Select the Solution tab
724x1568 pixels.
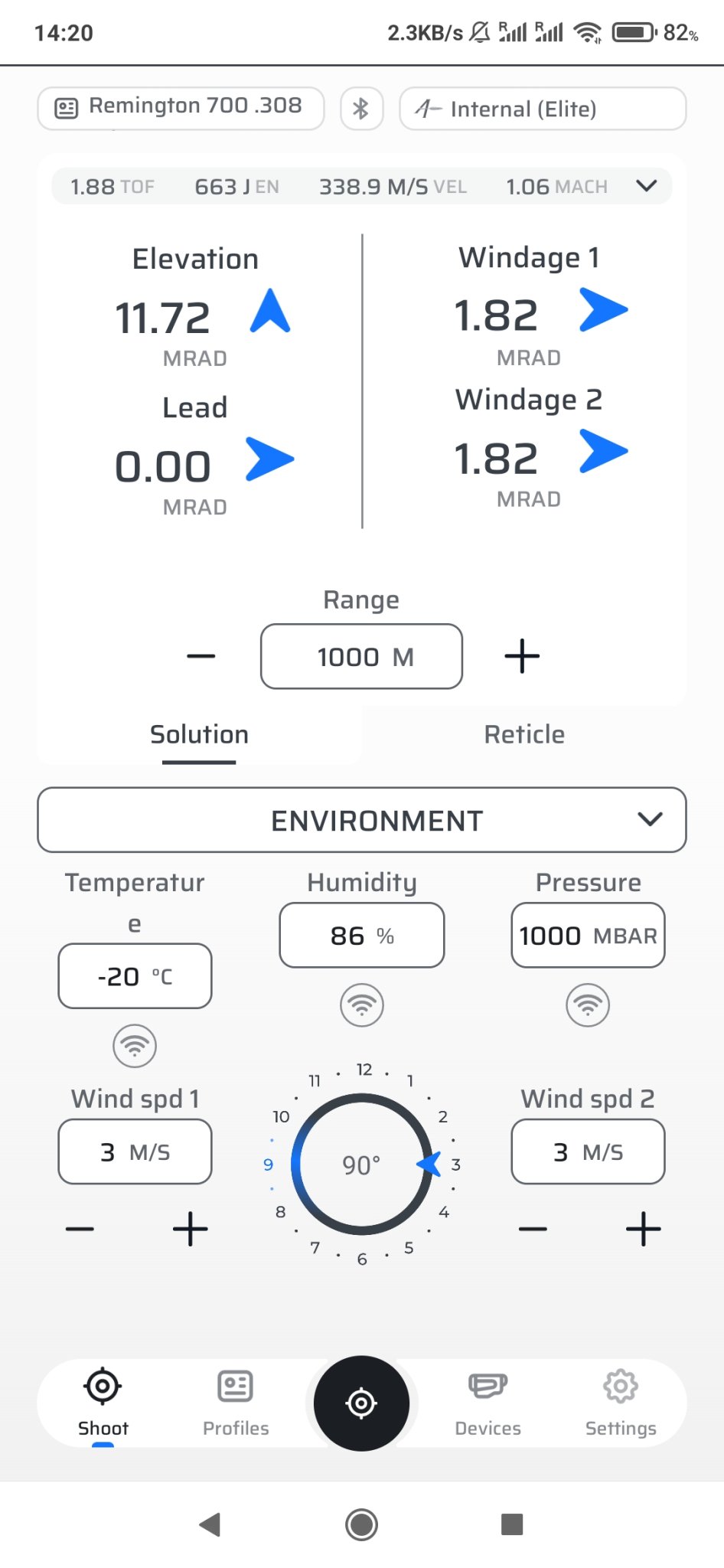(199, 735)
